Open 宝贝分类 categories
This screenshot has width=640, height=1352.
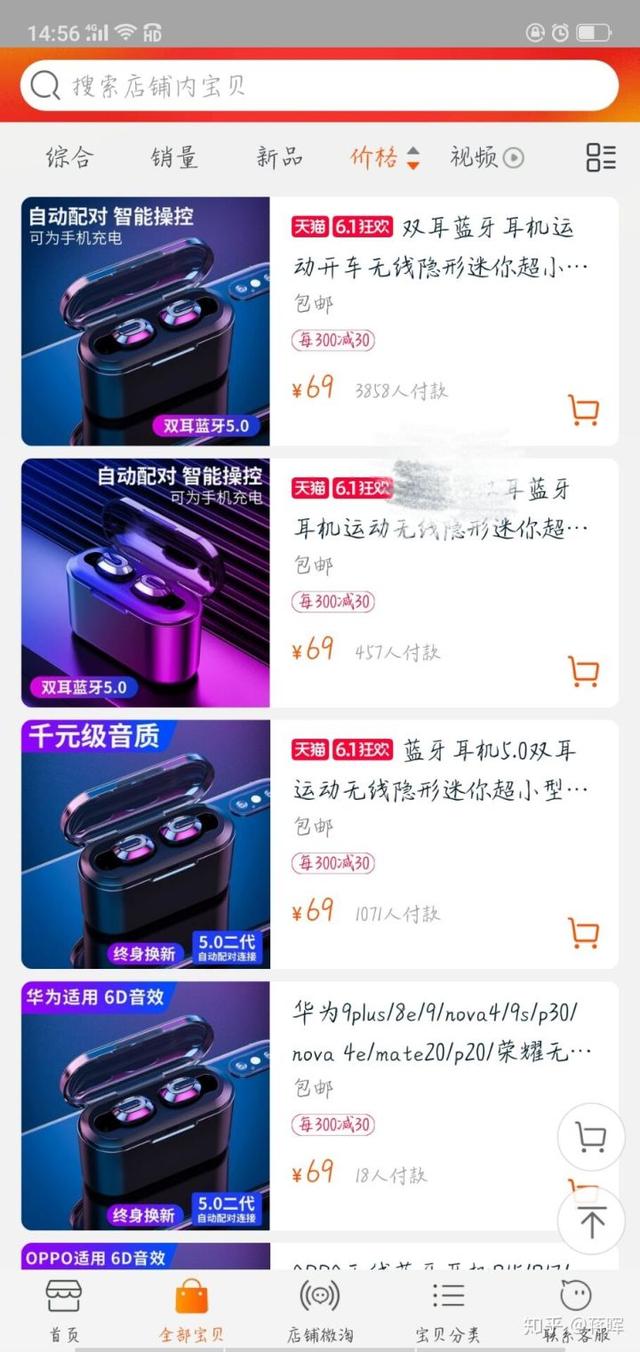click(x=448, y=1309)
